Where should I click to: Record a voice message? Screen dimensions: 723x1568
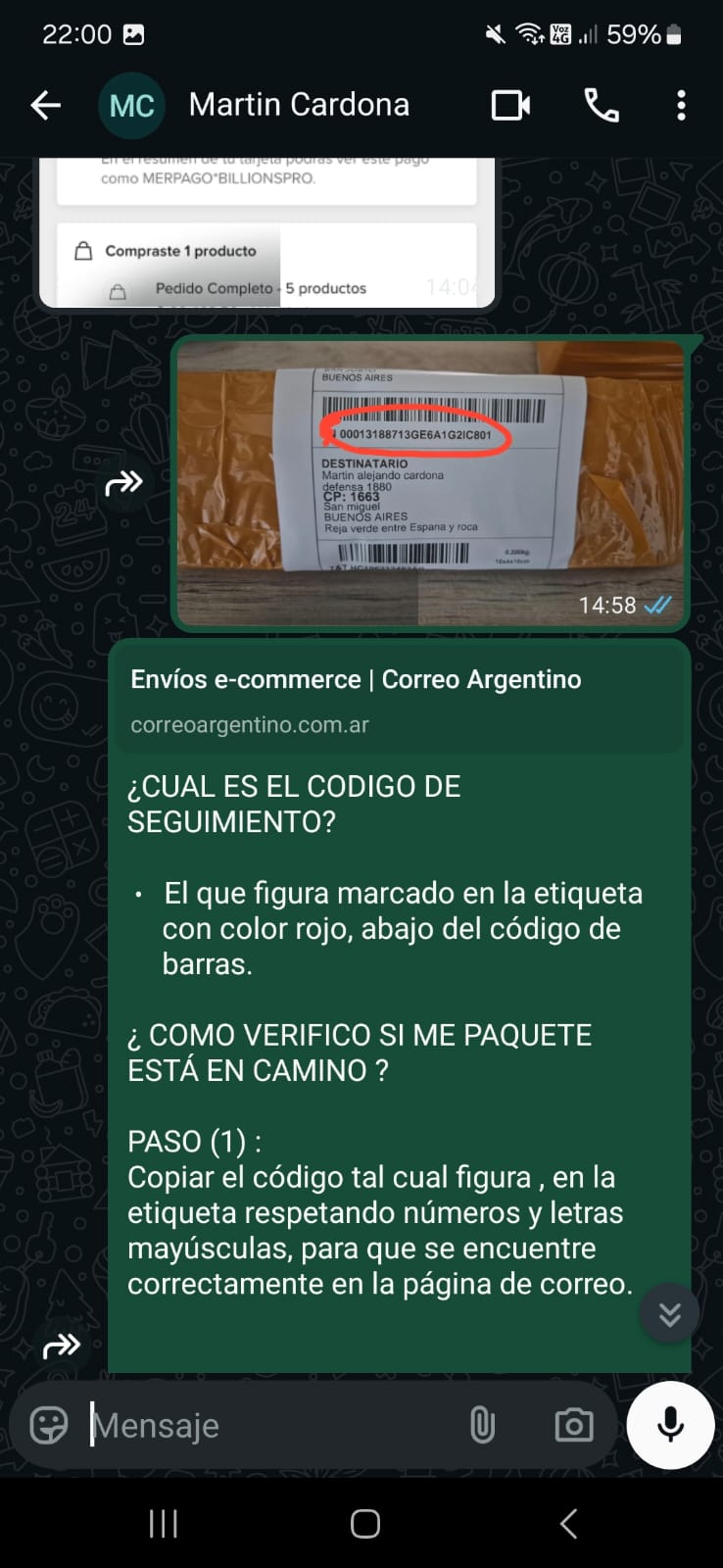(x=671, y=1425)
